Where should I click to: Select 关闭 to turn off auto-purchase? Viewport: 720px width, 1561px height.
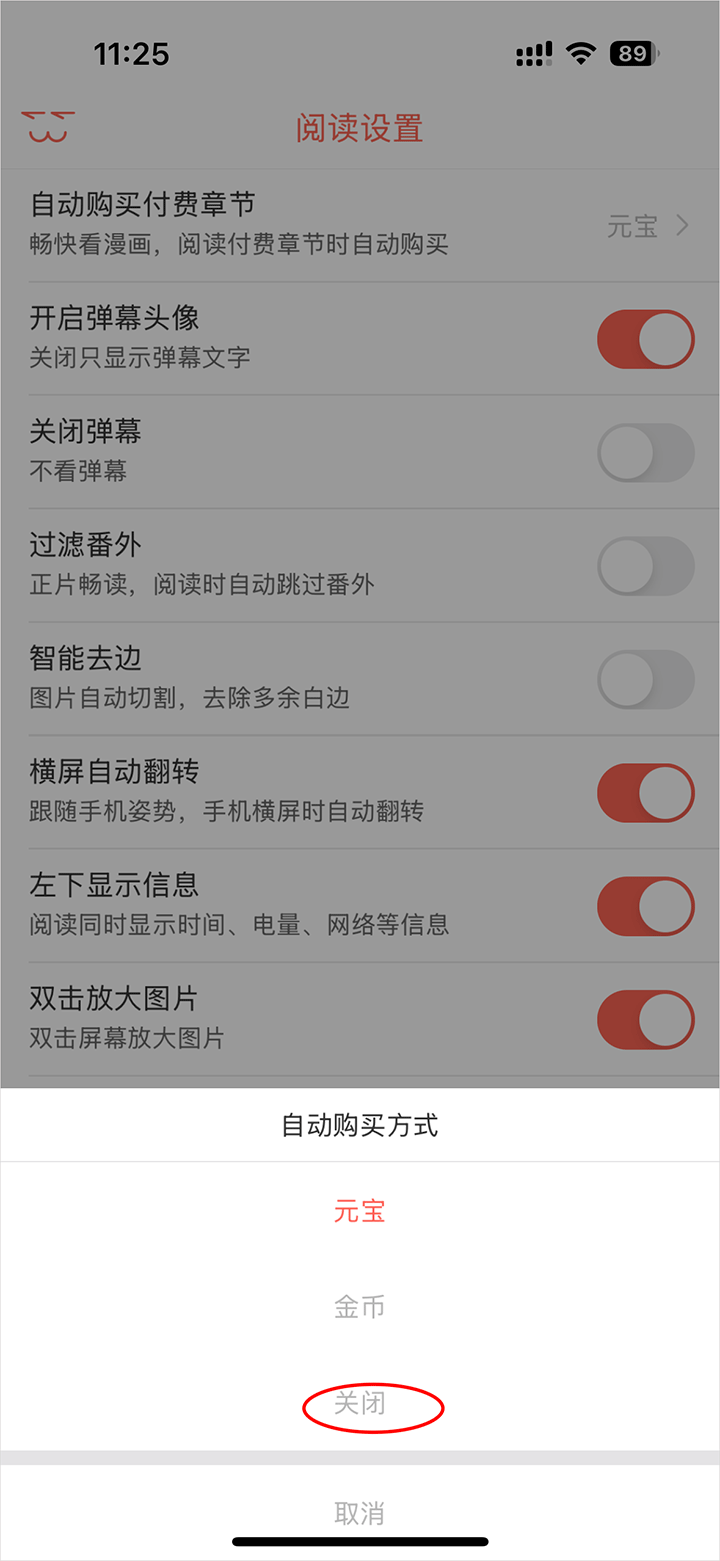[360, 1404]
